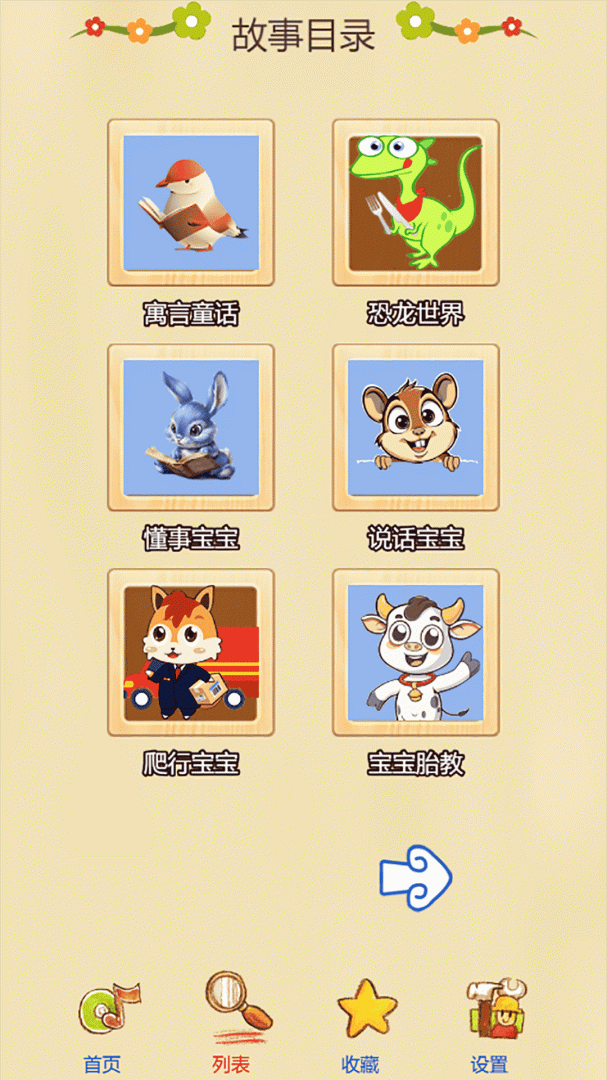
Task: Open the 设置 settings tab
Action: pyautogui.click(x=492, y=1025)
